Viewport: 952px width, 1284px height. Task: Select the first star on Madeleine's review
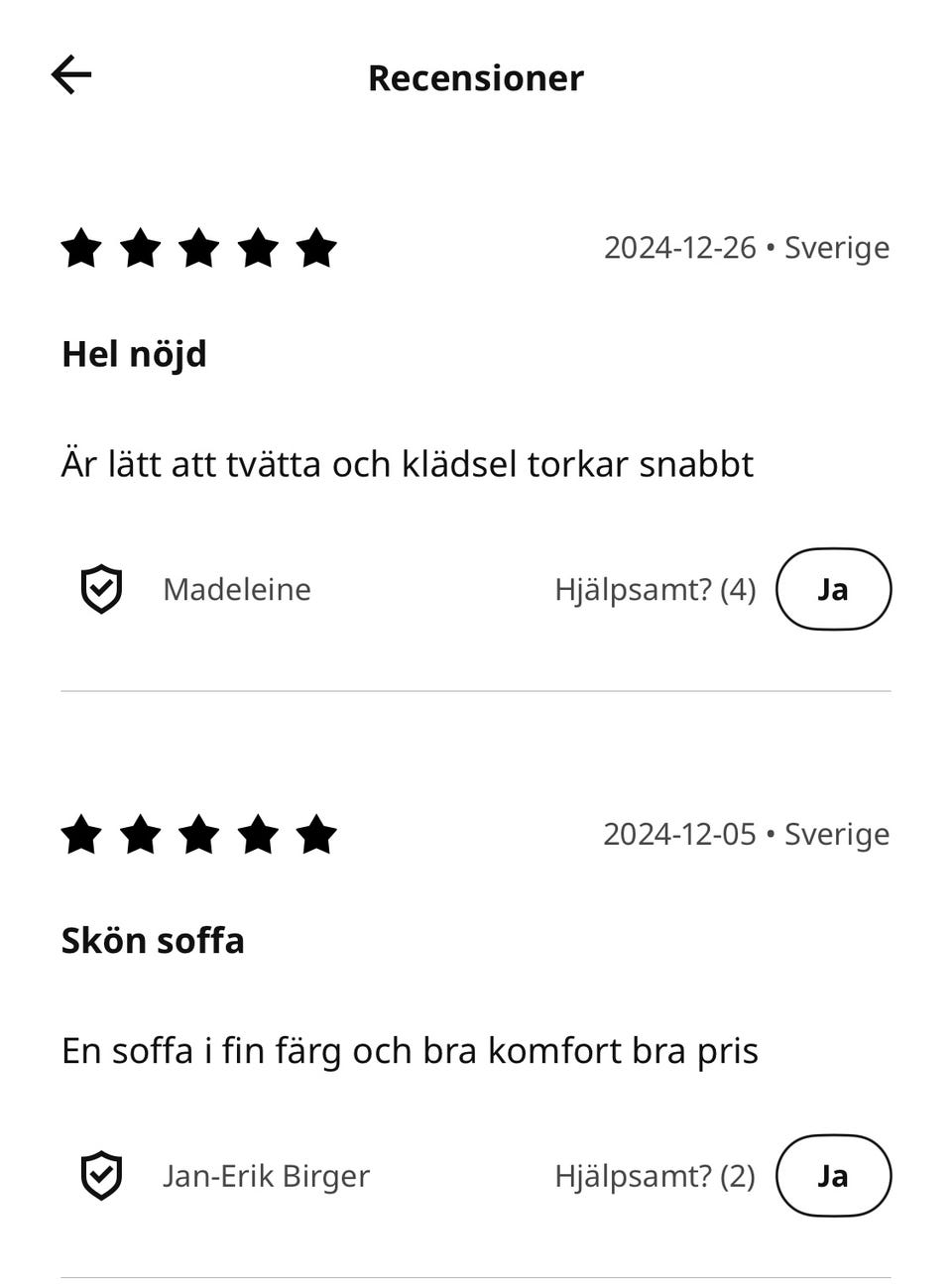(81, 249)
